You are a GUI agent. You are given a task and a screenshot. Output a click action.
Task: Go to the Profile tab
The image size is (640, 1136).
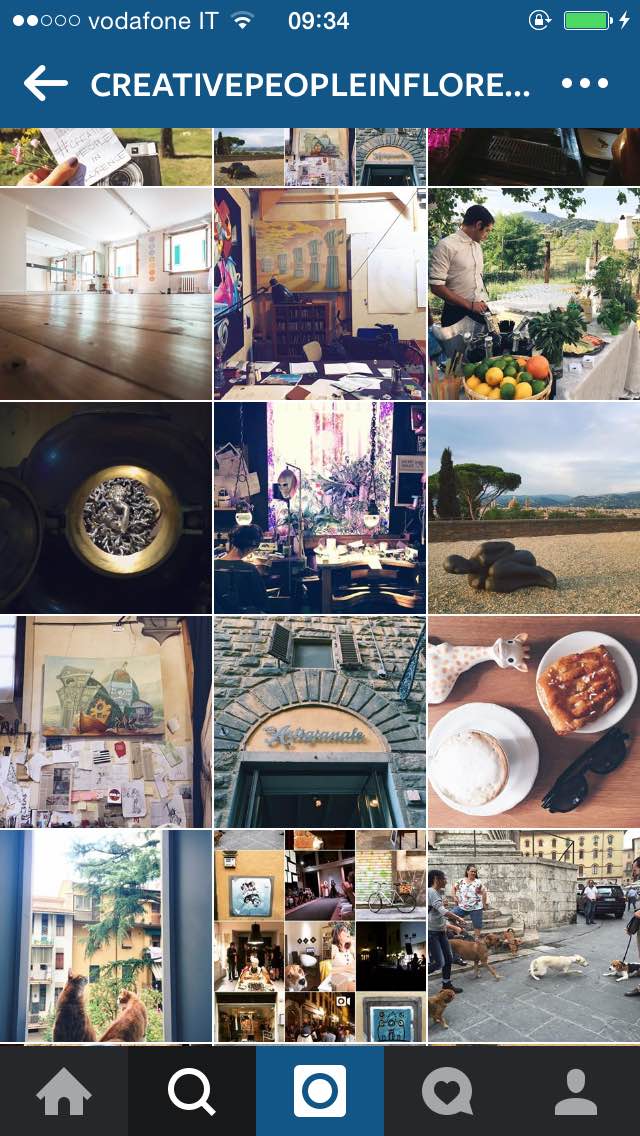[575, 1091]
